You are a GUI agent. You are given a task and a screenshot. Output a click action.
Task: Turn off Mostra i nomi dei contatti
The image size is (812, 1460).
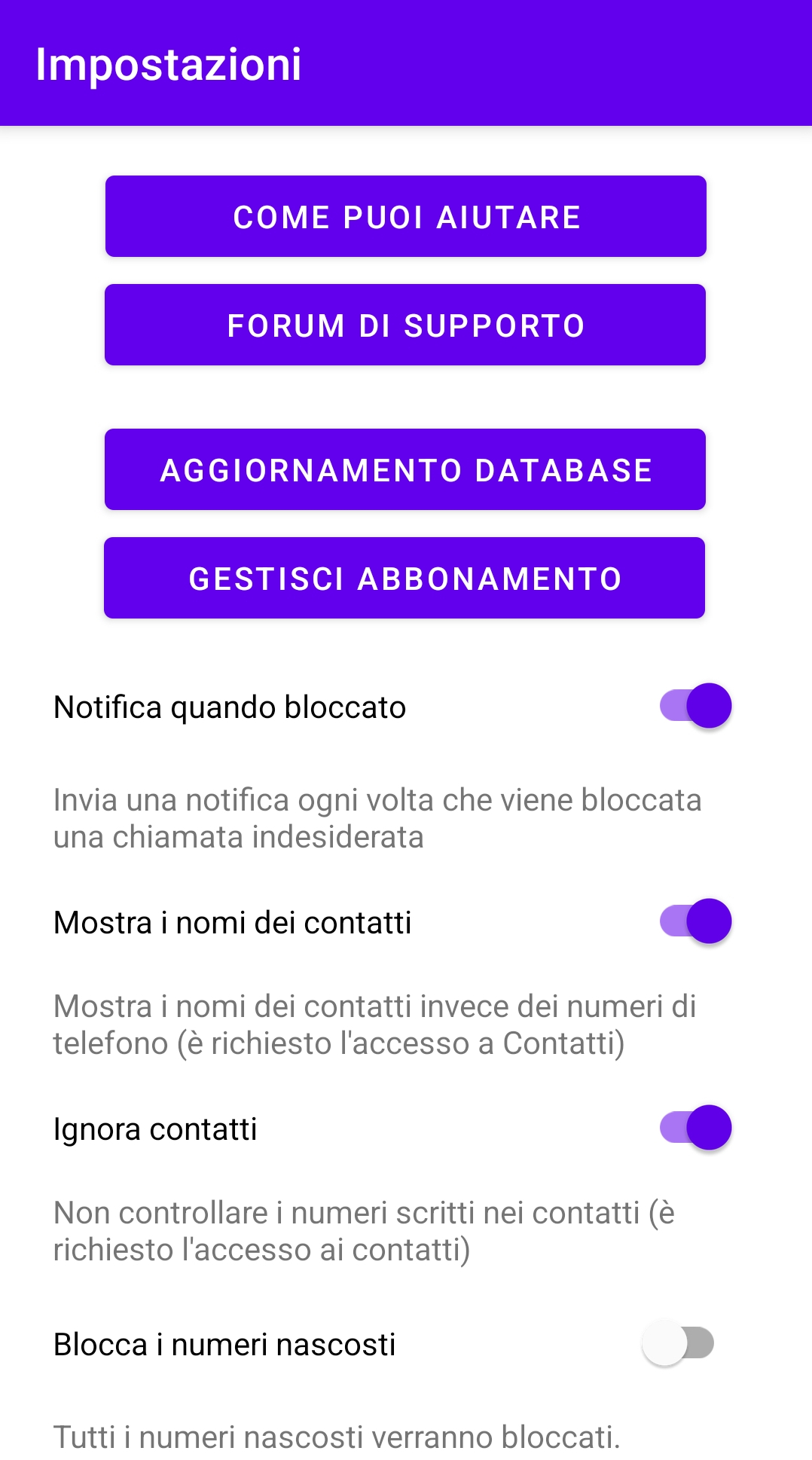click(x=695, y=921)
